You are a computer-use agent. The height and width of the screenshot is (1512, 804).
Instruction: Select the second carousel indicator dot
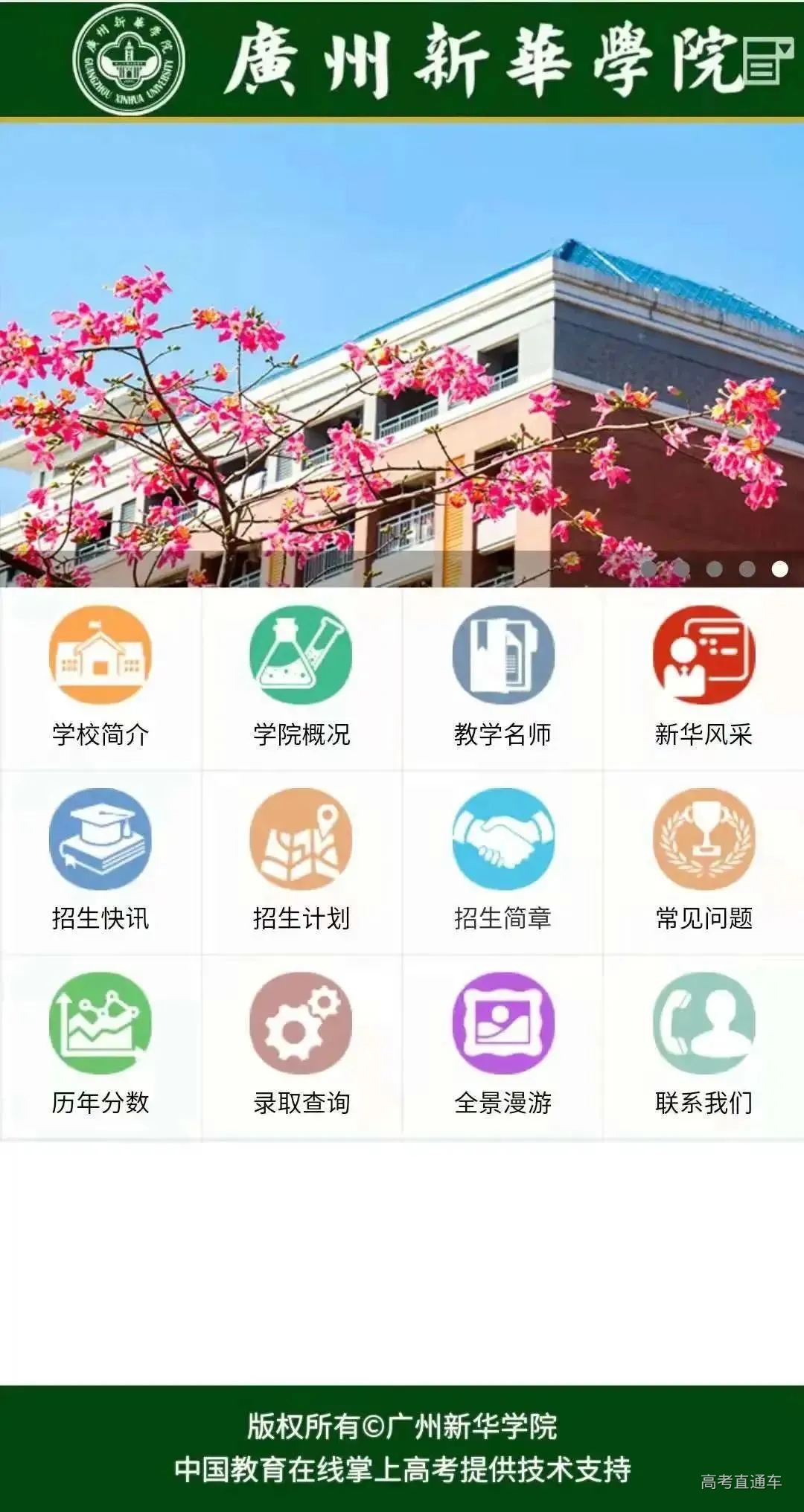pyautogui.click(x=680, y=568)
